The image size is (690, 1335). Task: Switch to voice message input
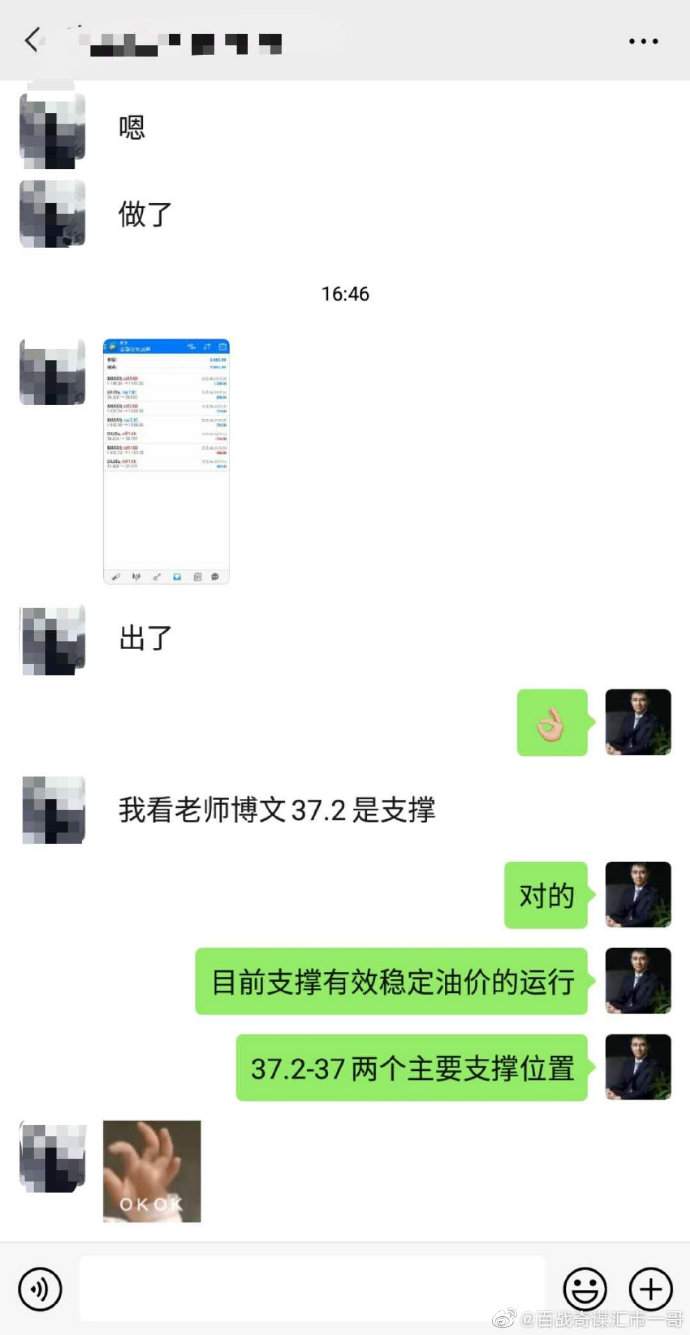[x=40, y=1289]
